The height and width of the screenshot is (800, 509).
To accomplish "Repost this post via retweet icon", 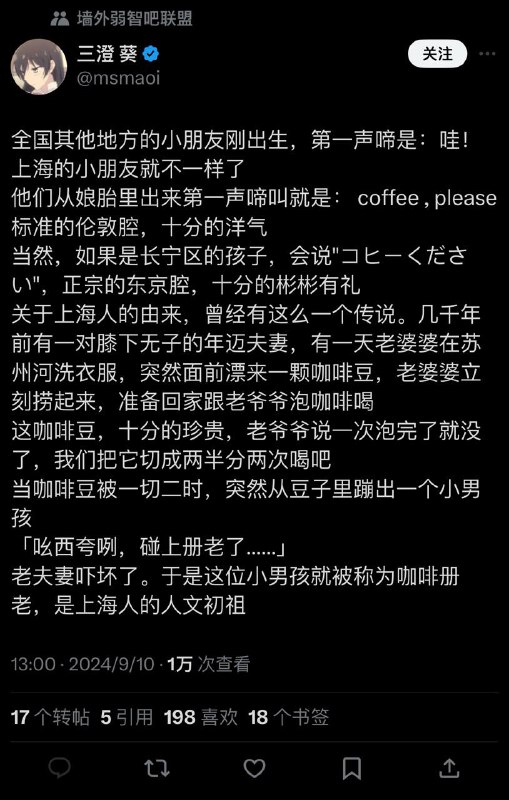I will click(157, 768).
